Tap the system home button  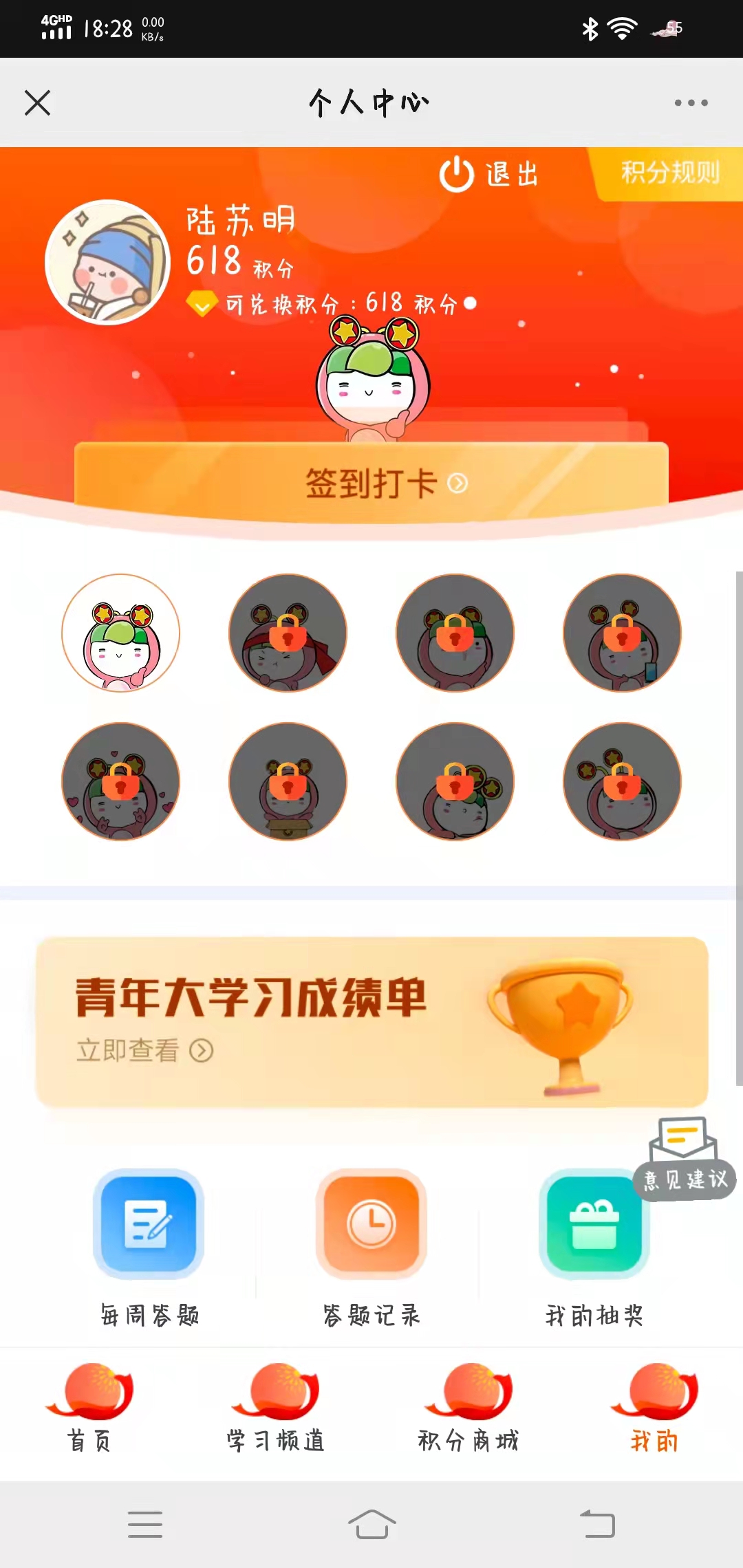(x=371, y=1524)
